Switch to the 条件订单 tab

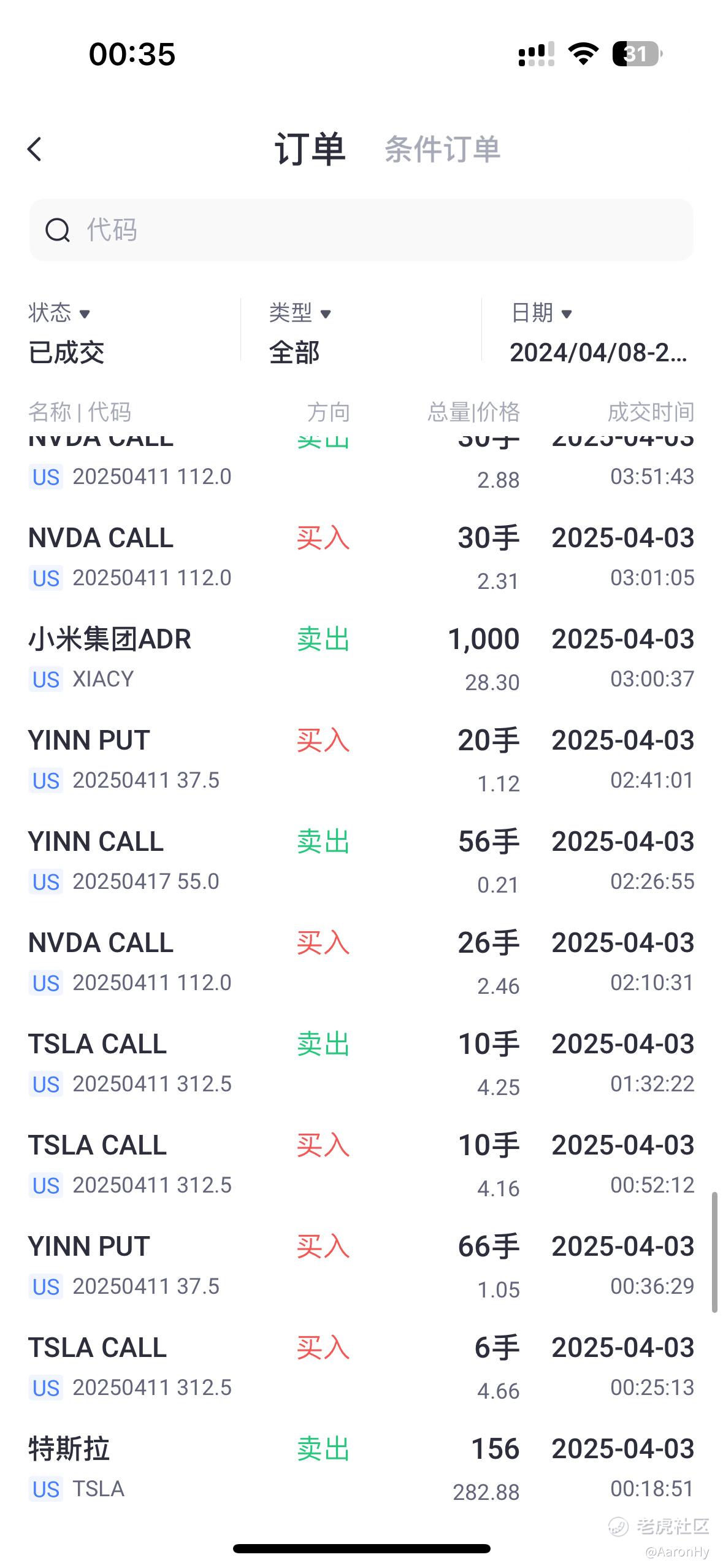coord(442,149)
